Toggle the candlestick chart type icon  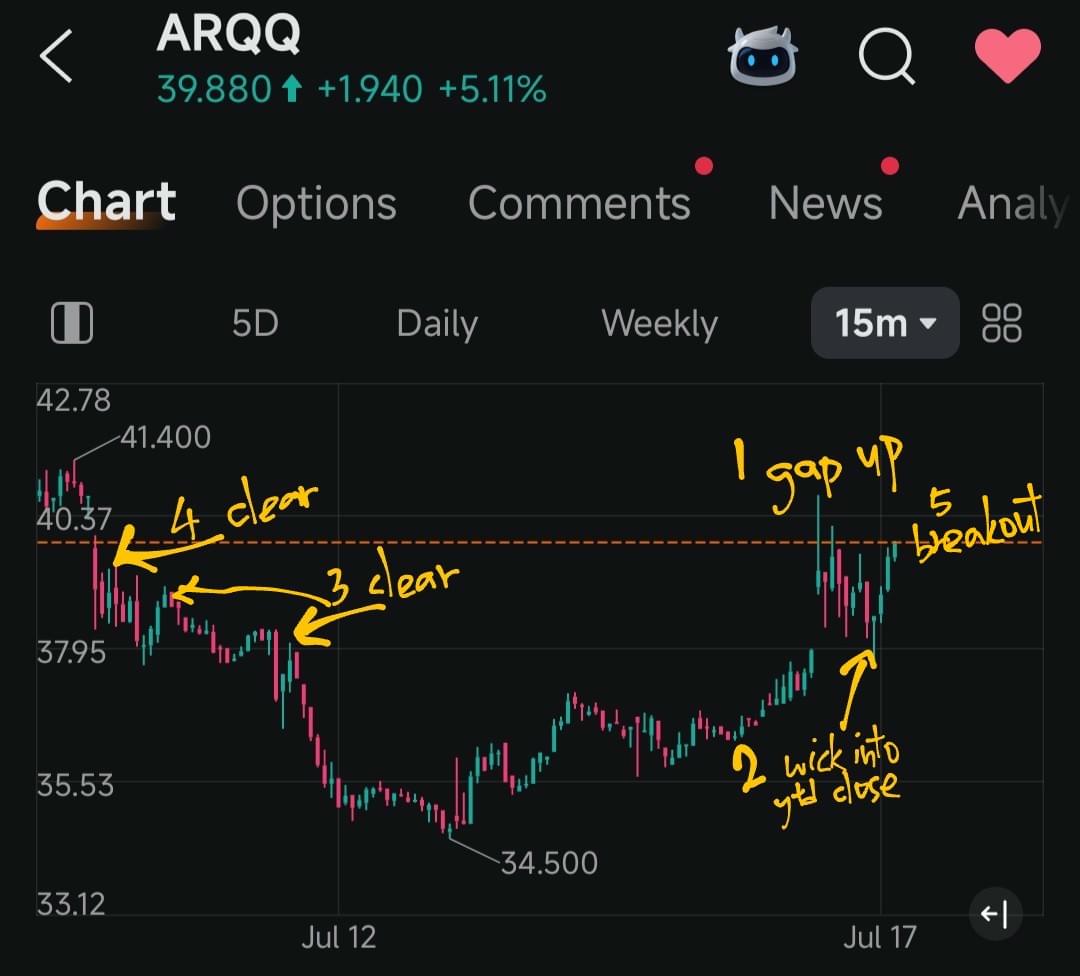71,323
